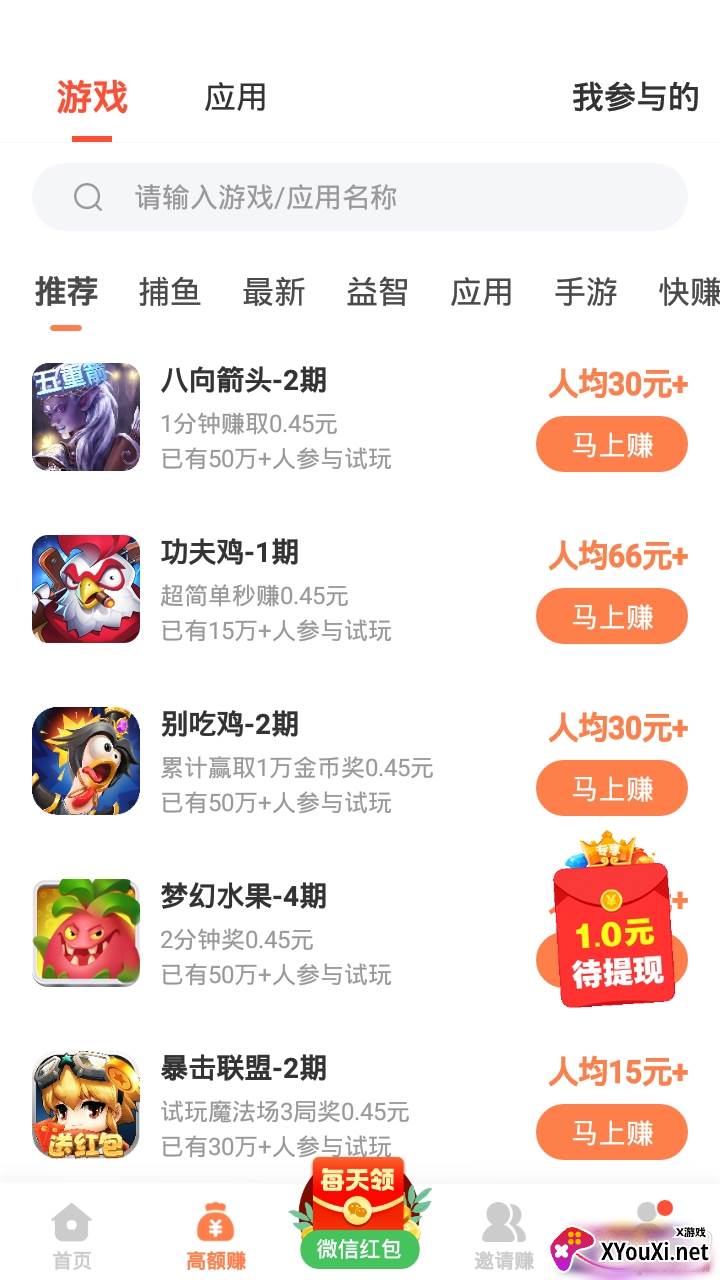Select the 最新 category tab

[273, 292]
